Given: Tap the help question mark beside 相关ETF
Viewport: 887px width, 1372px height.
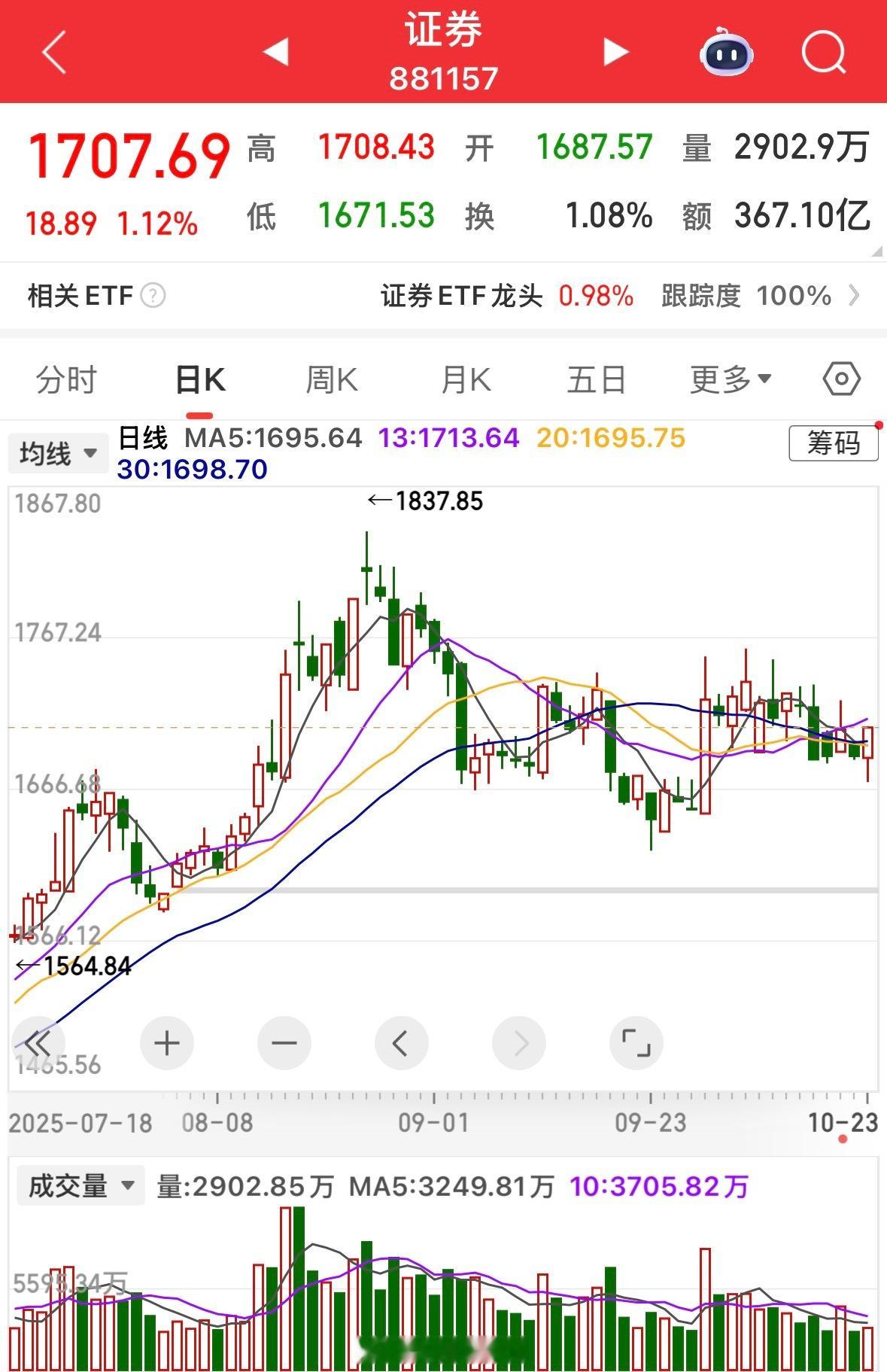Looking at the screenshot, I should point(153,295).
